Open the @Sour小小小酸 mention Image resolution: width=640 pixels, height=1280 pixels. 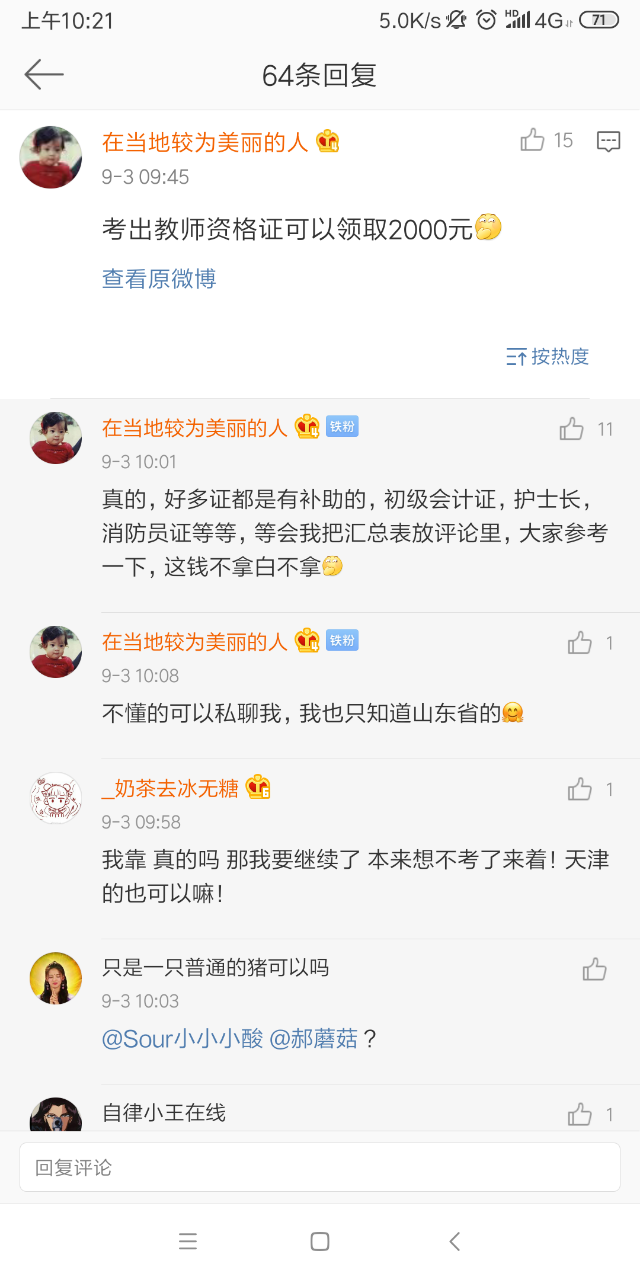click(x=182, y=1039)
